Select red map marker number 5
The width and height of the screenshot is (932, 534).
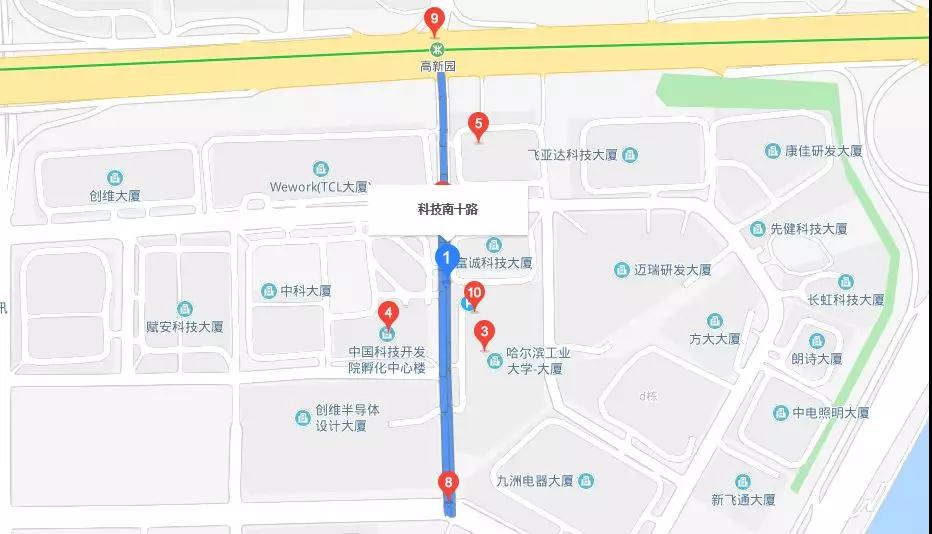click(x=478, y=125)
